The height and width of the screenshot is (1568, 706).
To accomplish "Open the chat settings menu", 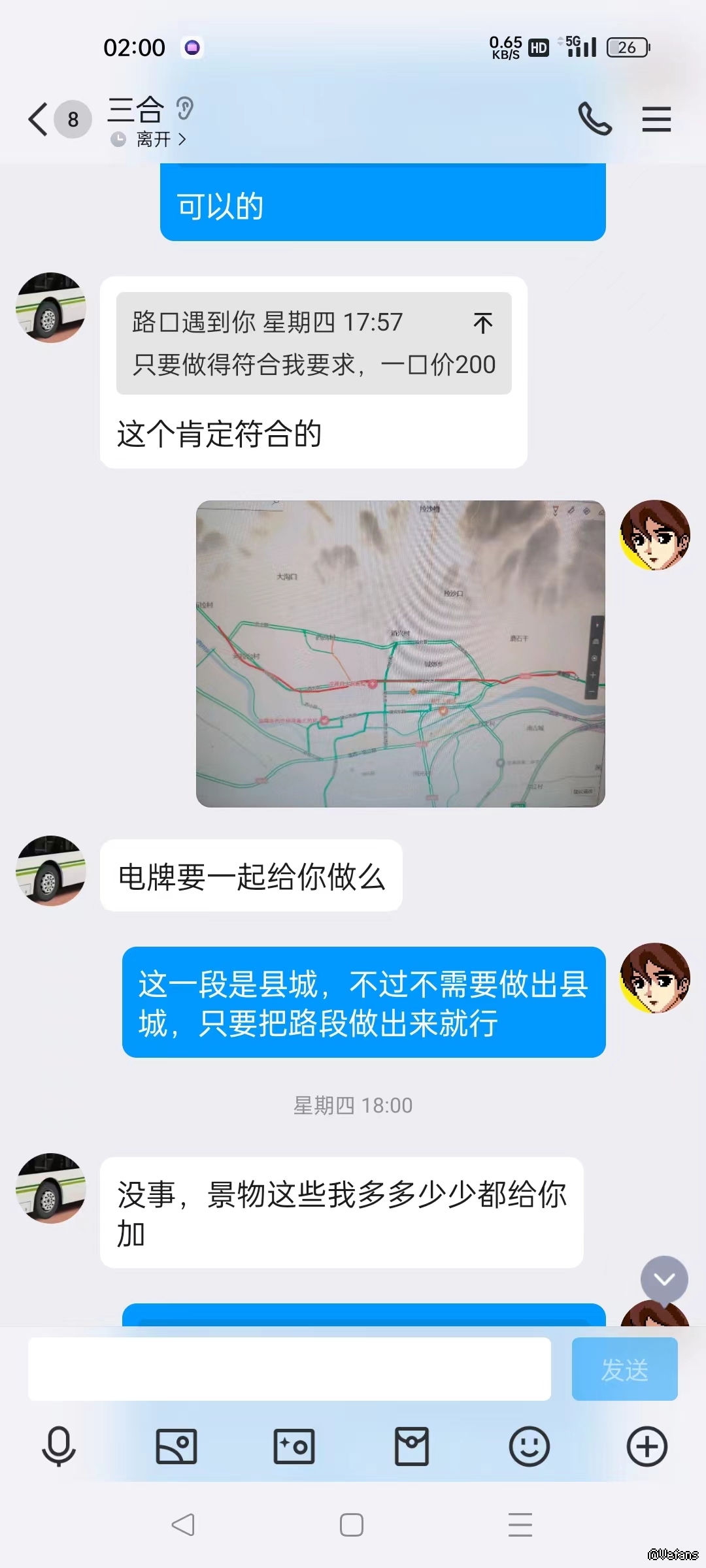I will pos(656,120).
